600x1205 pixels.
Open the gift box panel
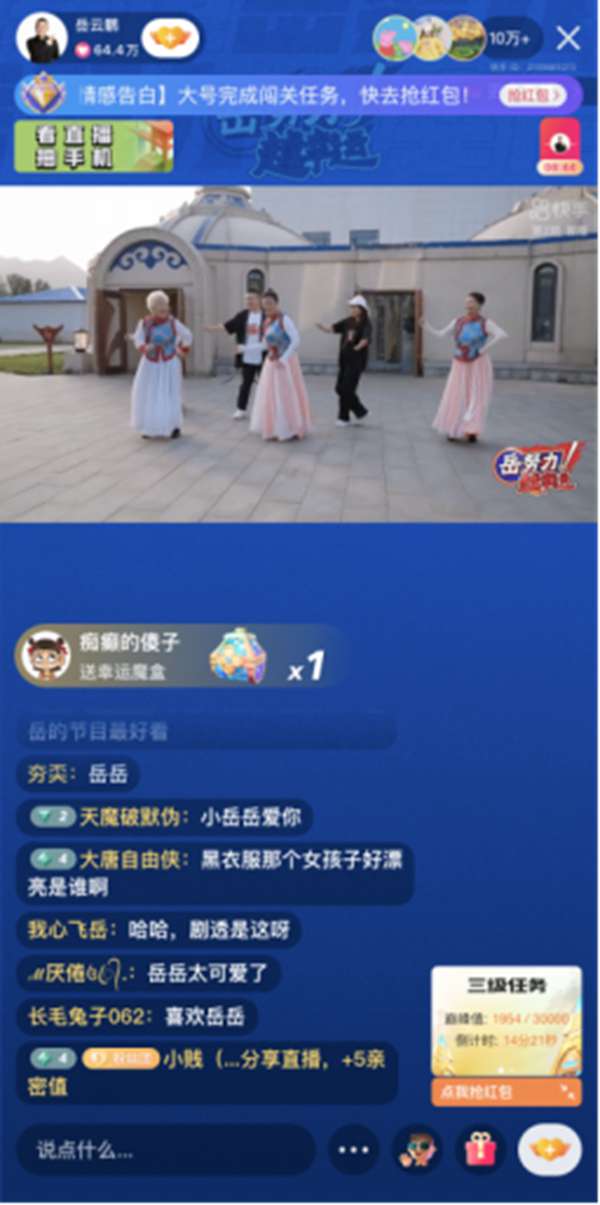click(480, 1150)
